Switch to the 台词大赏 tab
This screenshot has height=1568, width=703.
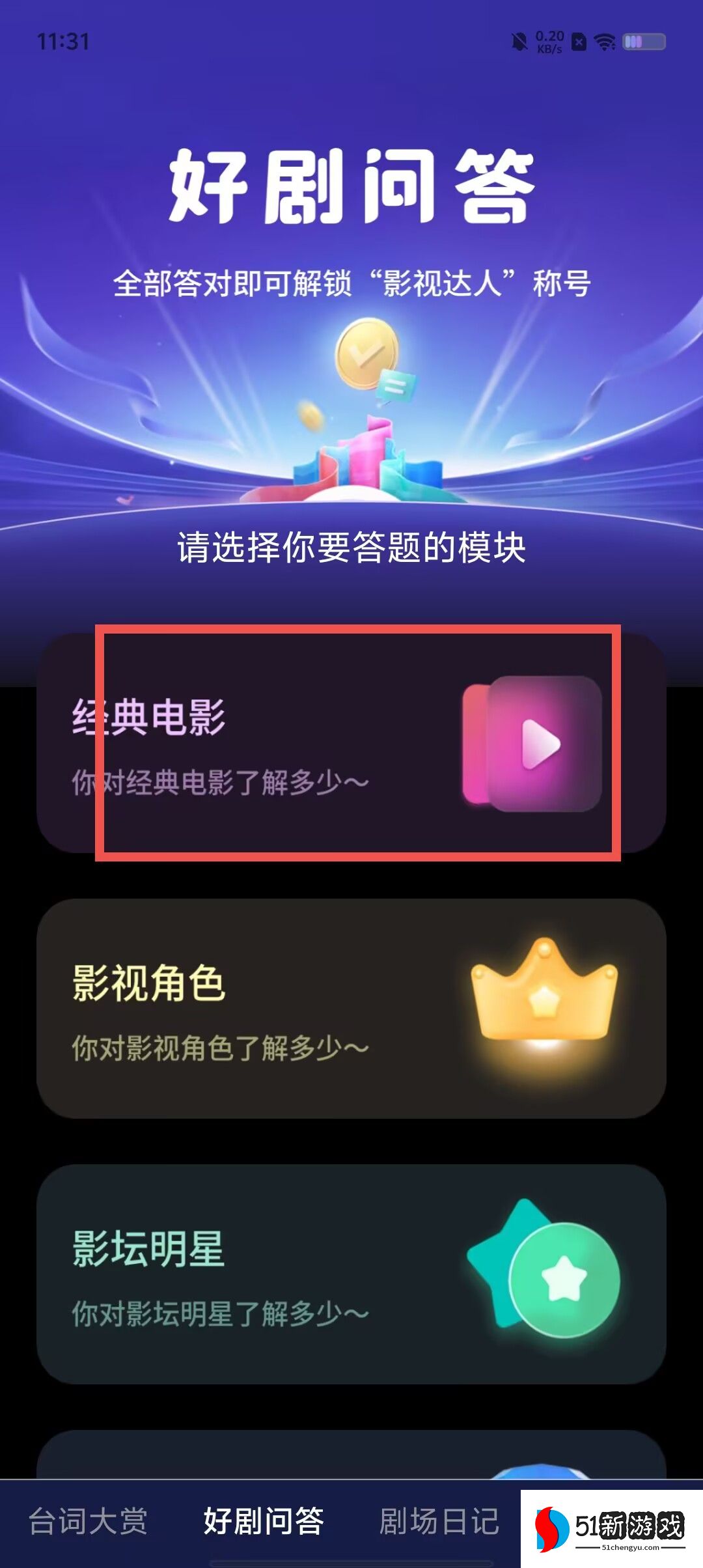pyautogui.click(x=88, y=1522)
